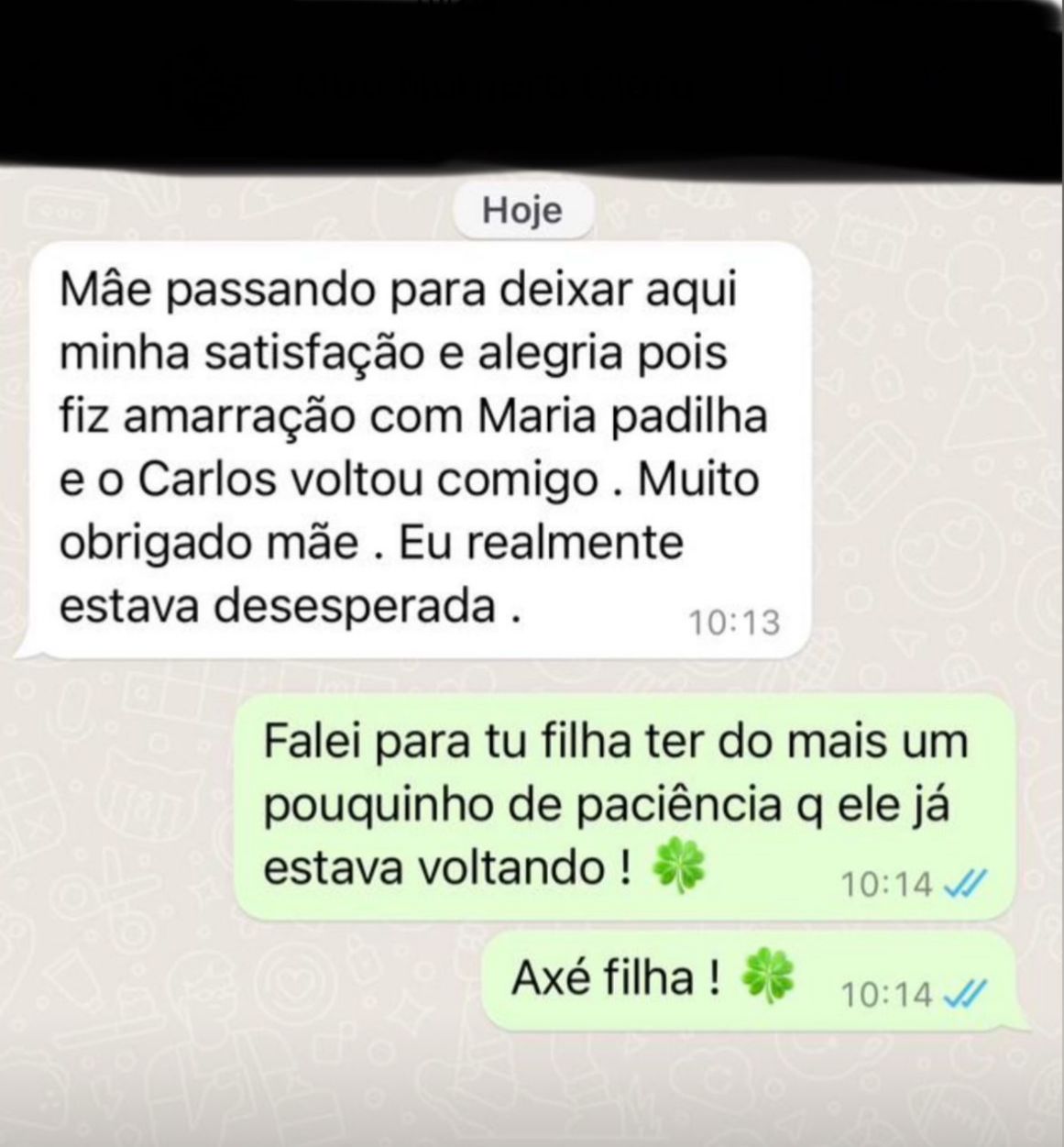Click the 10:14 timestamp on the paciência message
The height and width of the screenshot is (1147, 1064).
[x=885, y=884]
